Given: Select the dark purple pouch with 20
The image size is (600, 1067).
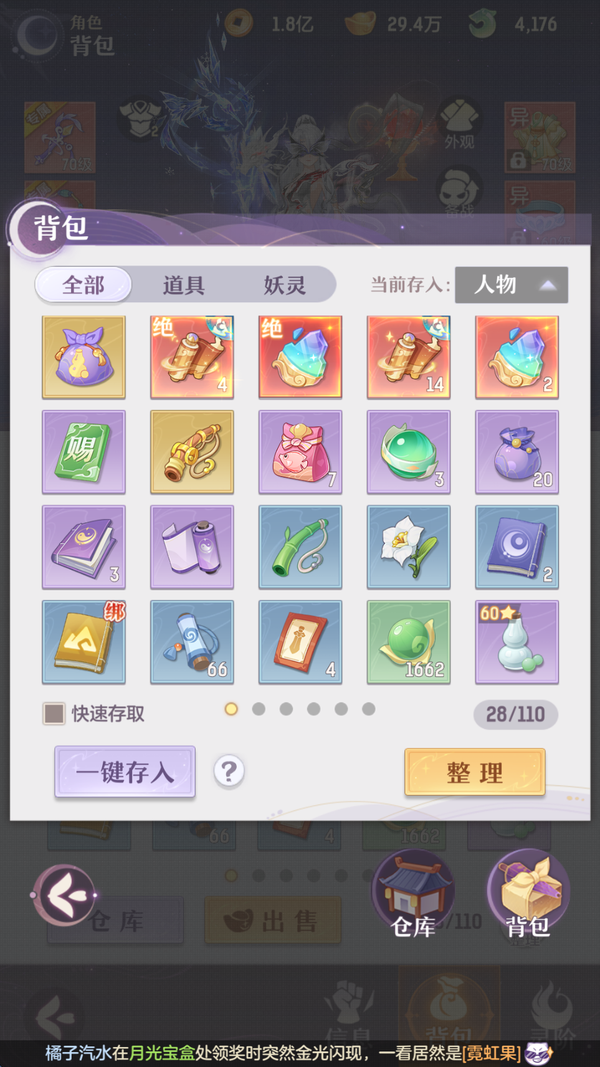Looking at the screenshot, I should (516, 452).
